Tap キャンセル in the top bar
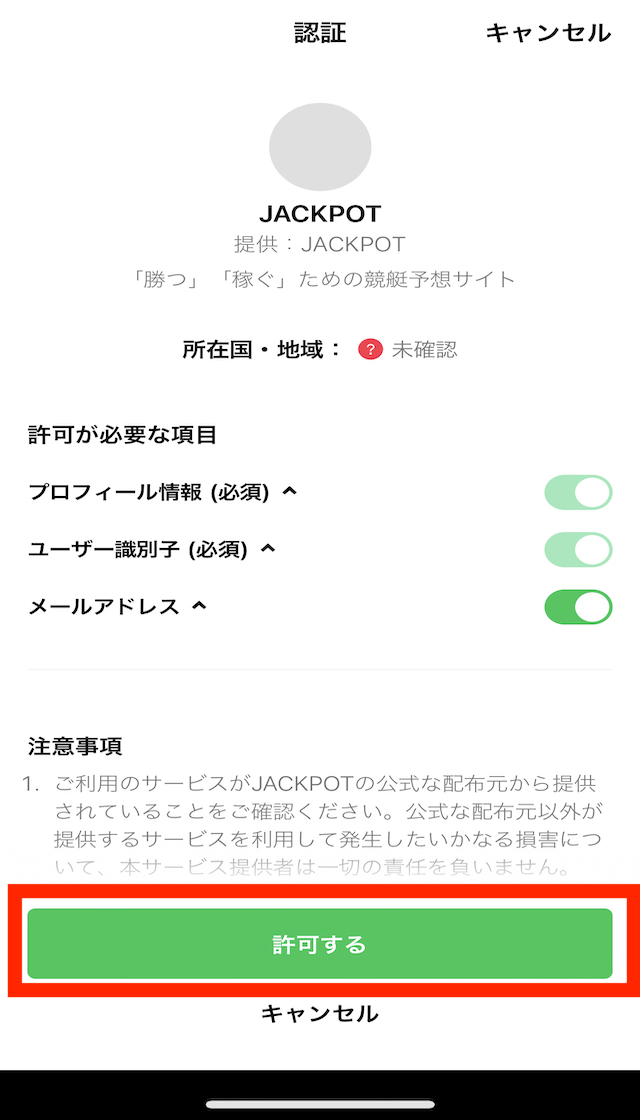 click(x=548, y=33)
